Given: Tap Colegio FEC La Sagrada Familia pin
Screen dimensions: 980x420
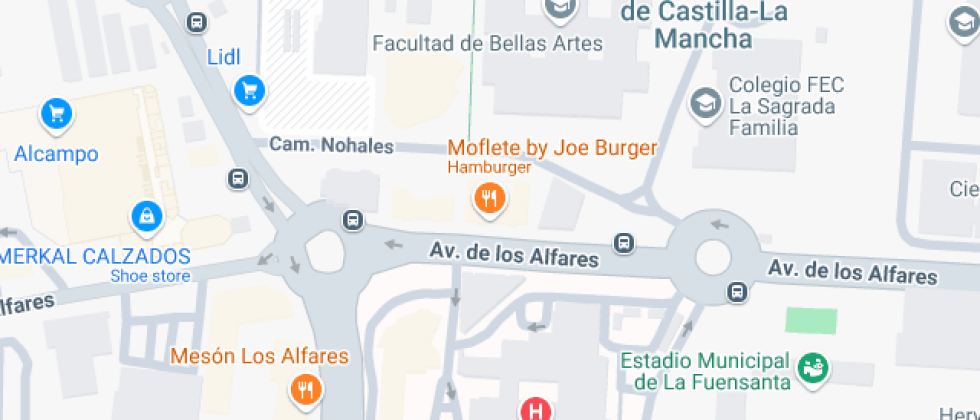Looking at the screenshot, I should point(706,104).
